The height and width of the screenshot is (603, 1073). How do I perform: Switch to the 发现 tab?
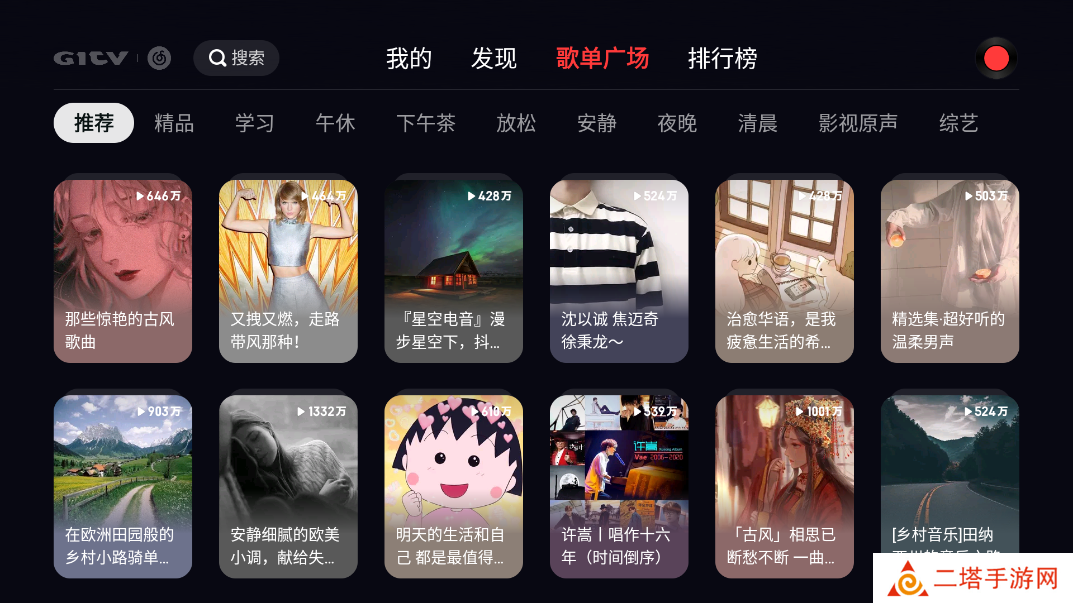[494, 58]
